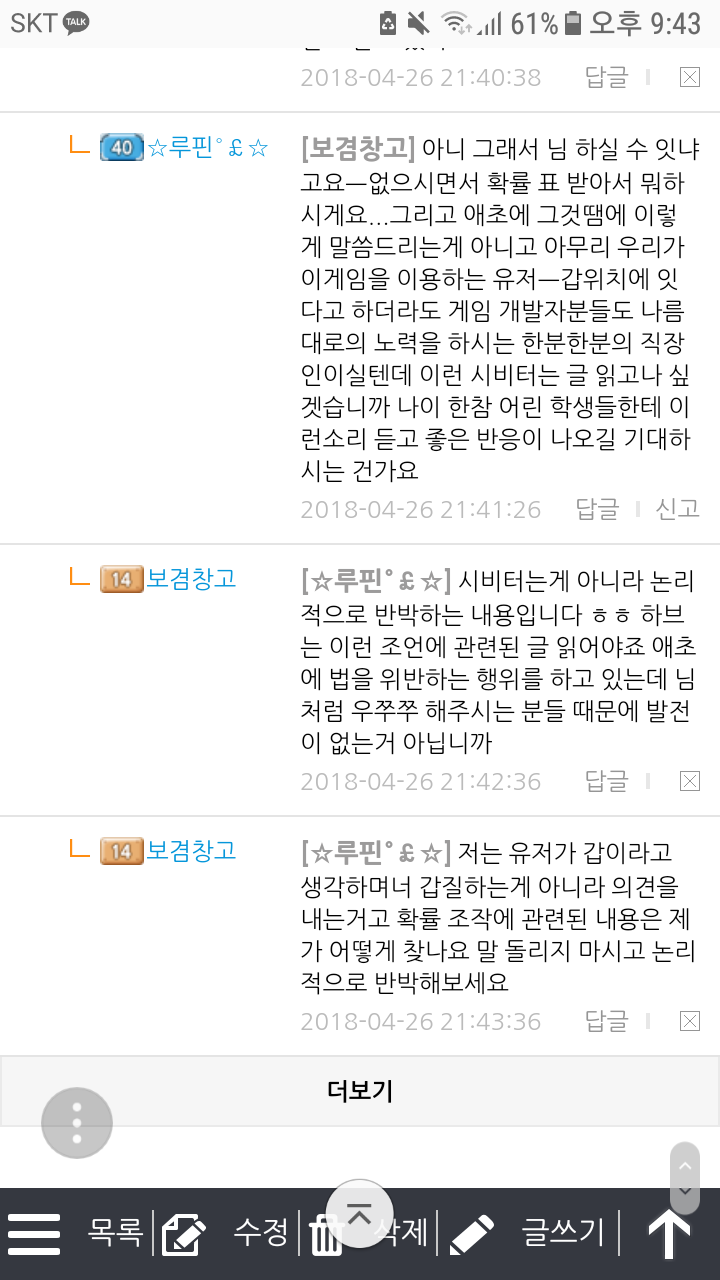Write a new post with 글쓰기
The height and width of the screenshot is (1280, 720).
561,1232
